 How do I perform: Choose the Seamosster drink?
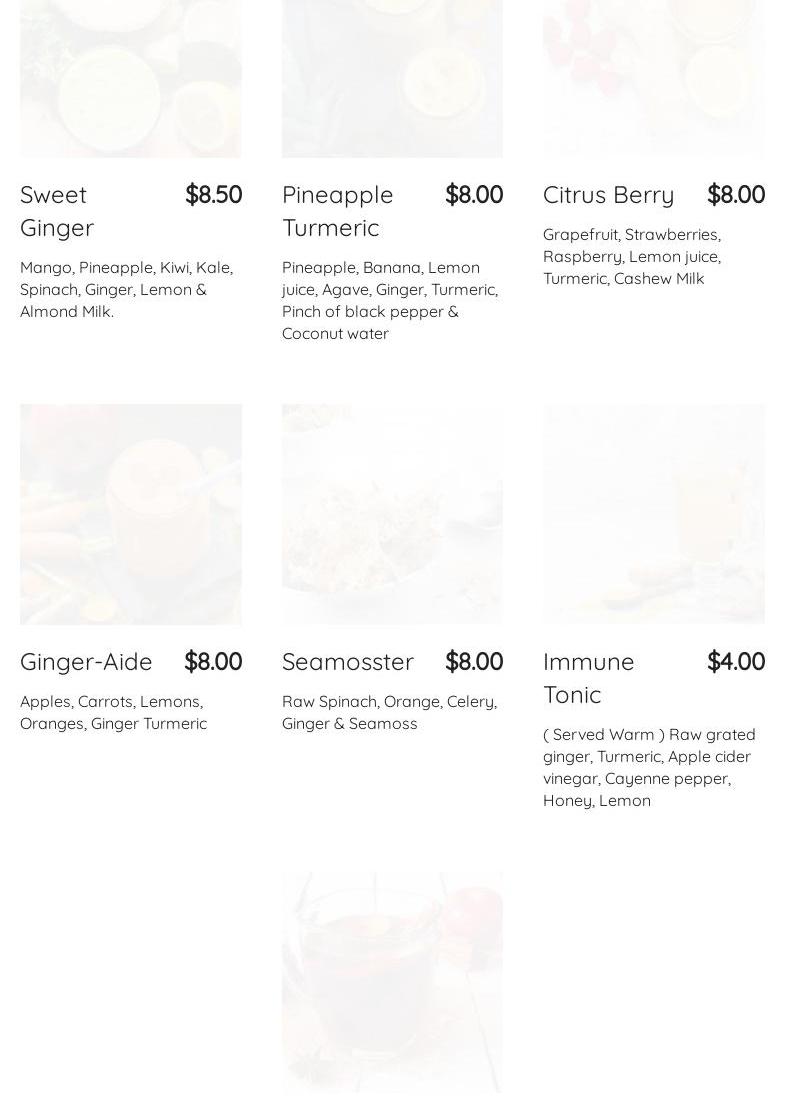coord(348,661)
